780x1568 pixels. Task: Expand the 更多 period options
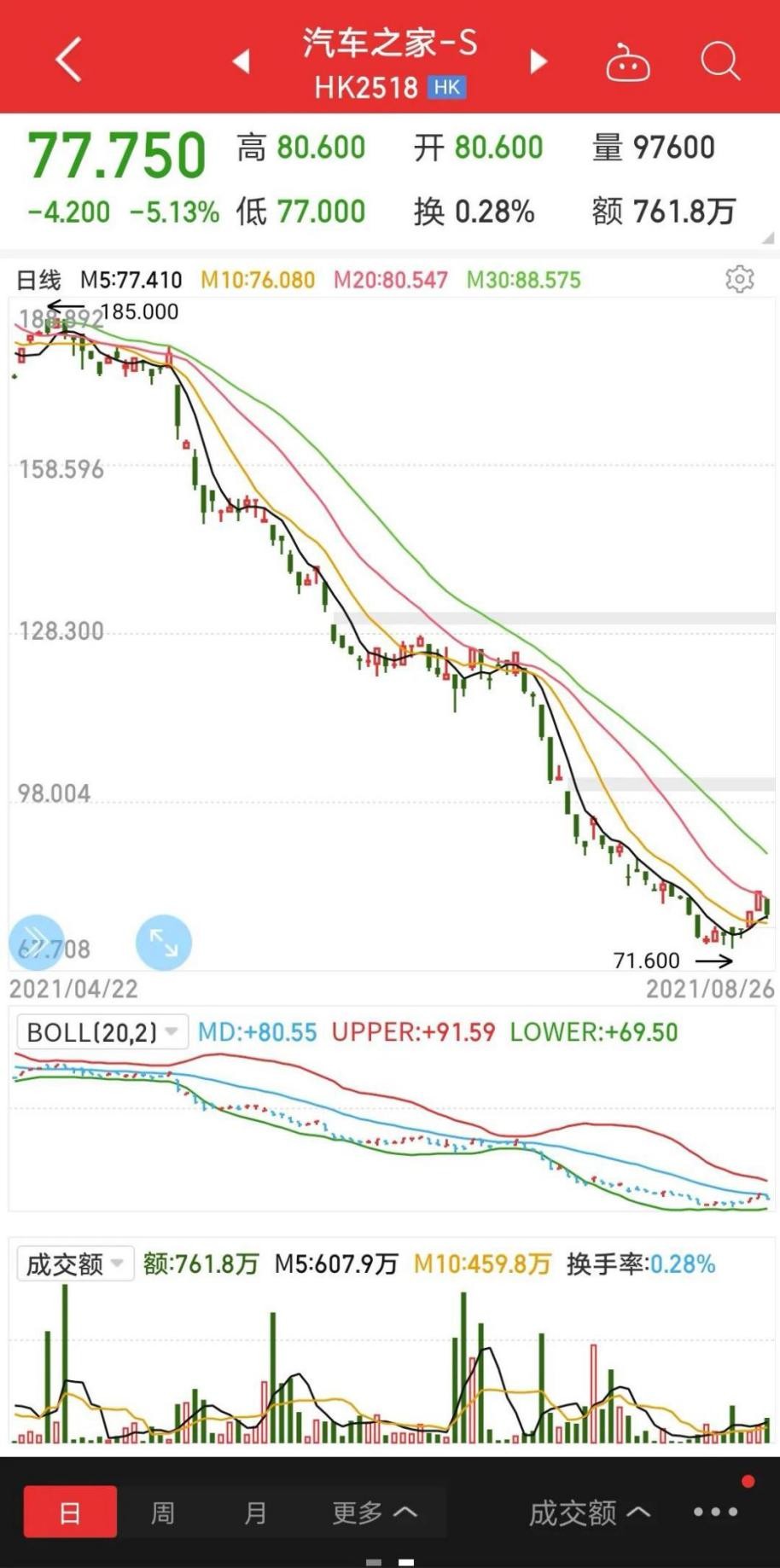click(x=374, y=1513)
